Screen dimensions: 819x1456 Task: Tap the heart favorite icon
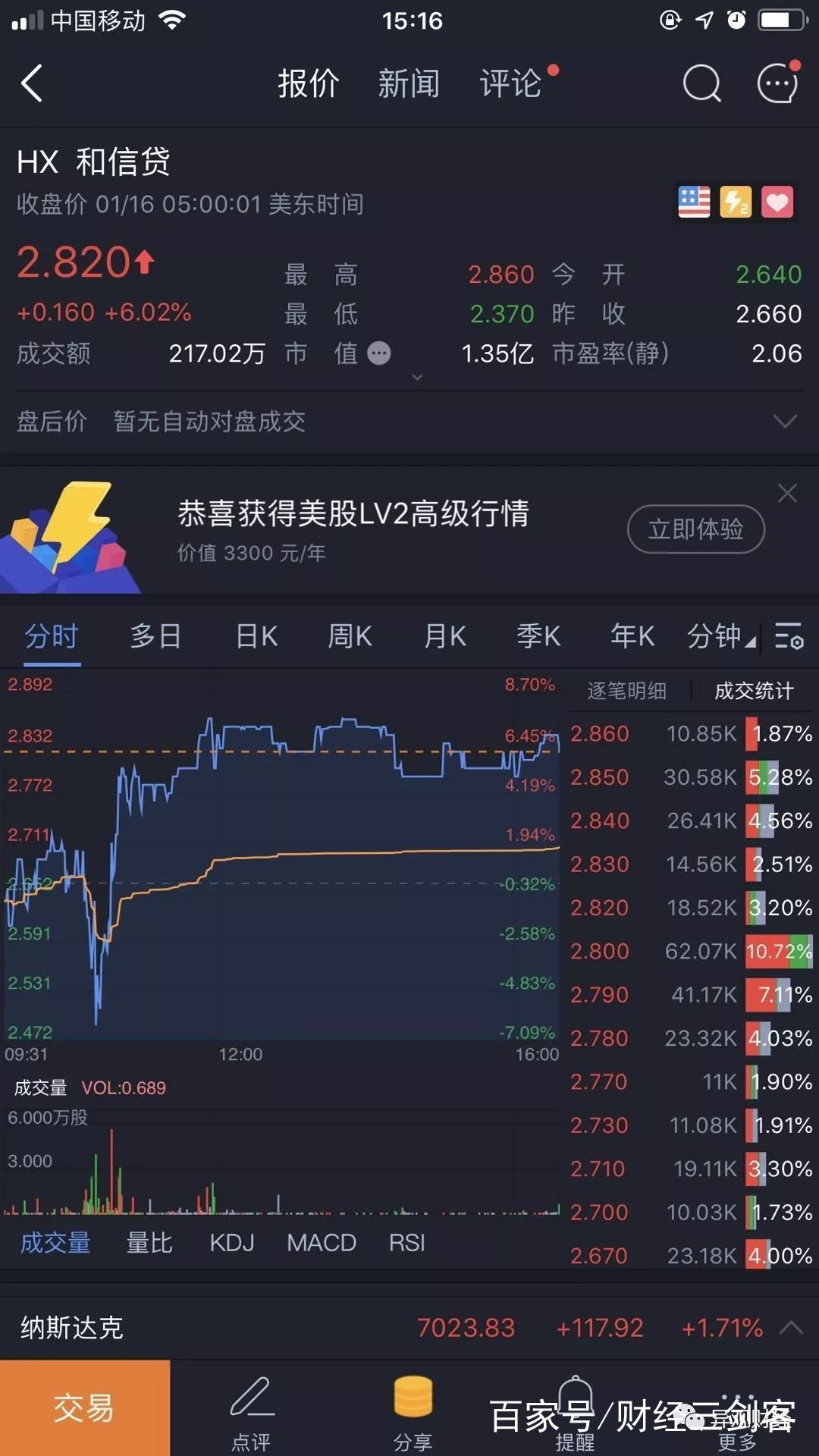pos(777,202)
